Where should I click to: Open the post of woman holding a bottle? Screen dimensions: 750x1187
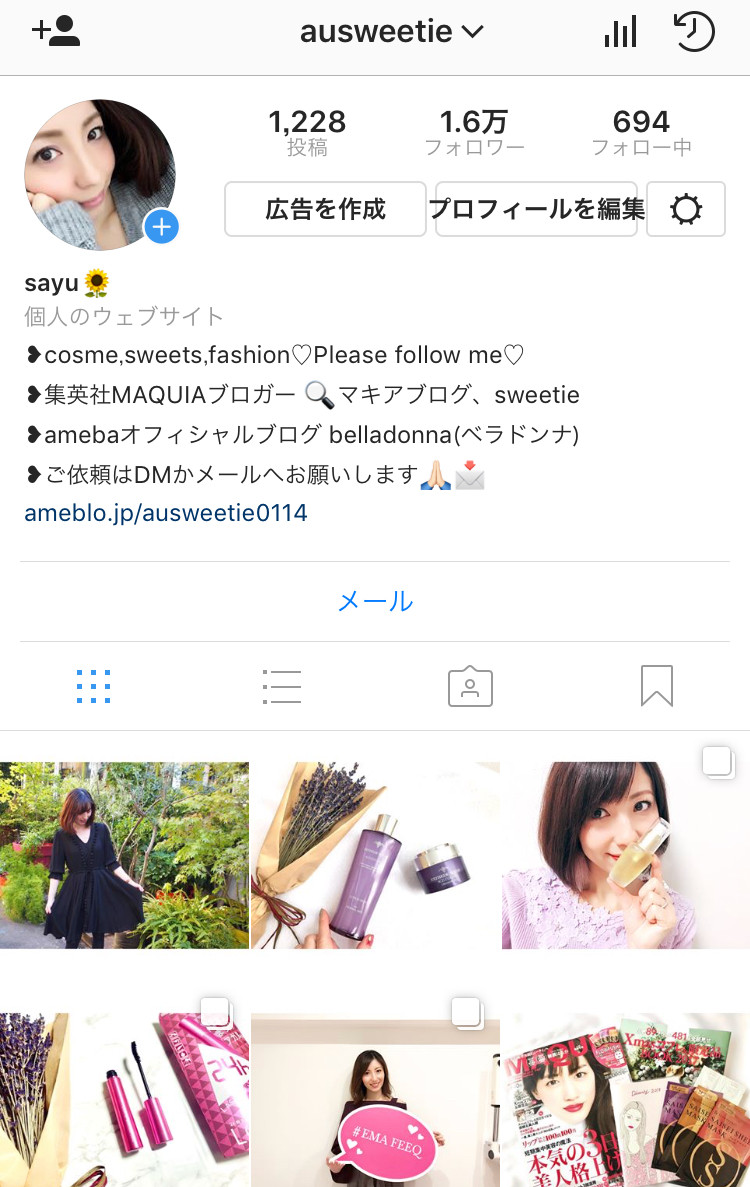626,855
